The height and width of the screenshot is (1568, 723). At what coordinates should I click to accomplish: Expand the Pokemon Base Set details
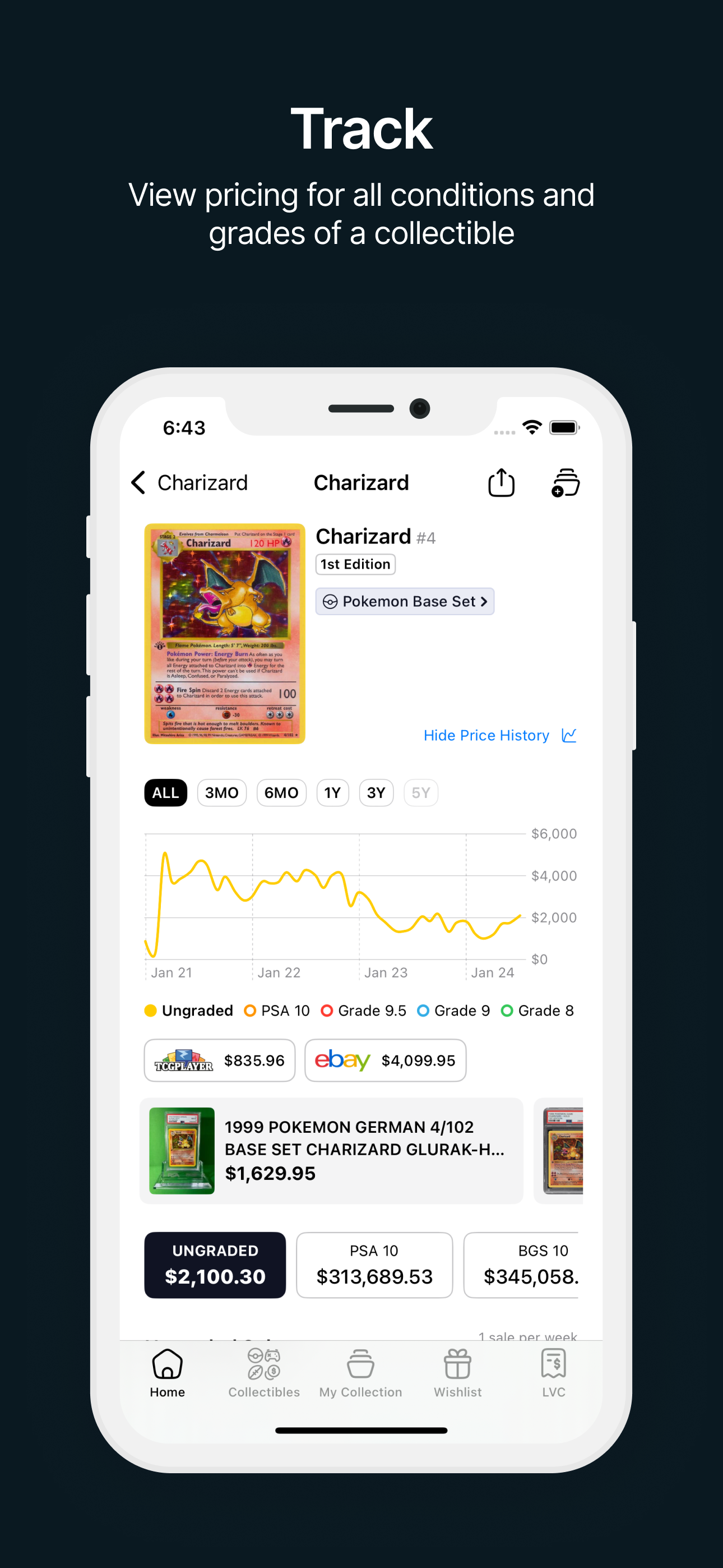coord(405,601)
